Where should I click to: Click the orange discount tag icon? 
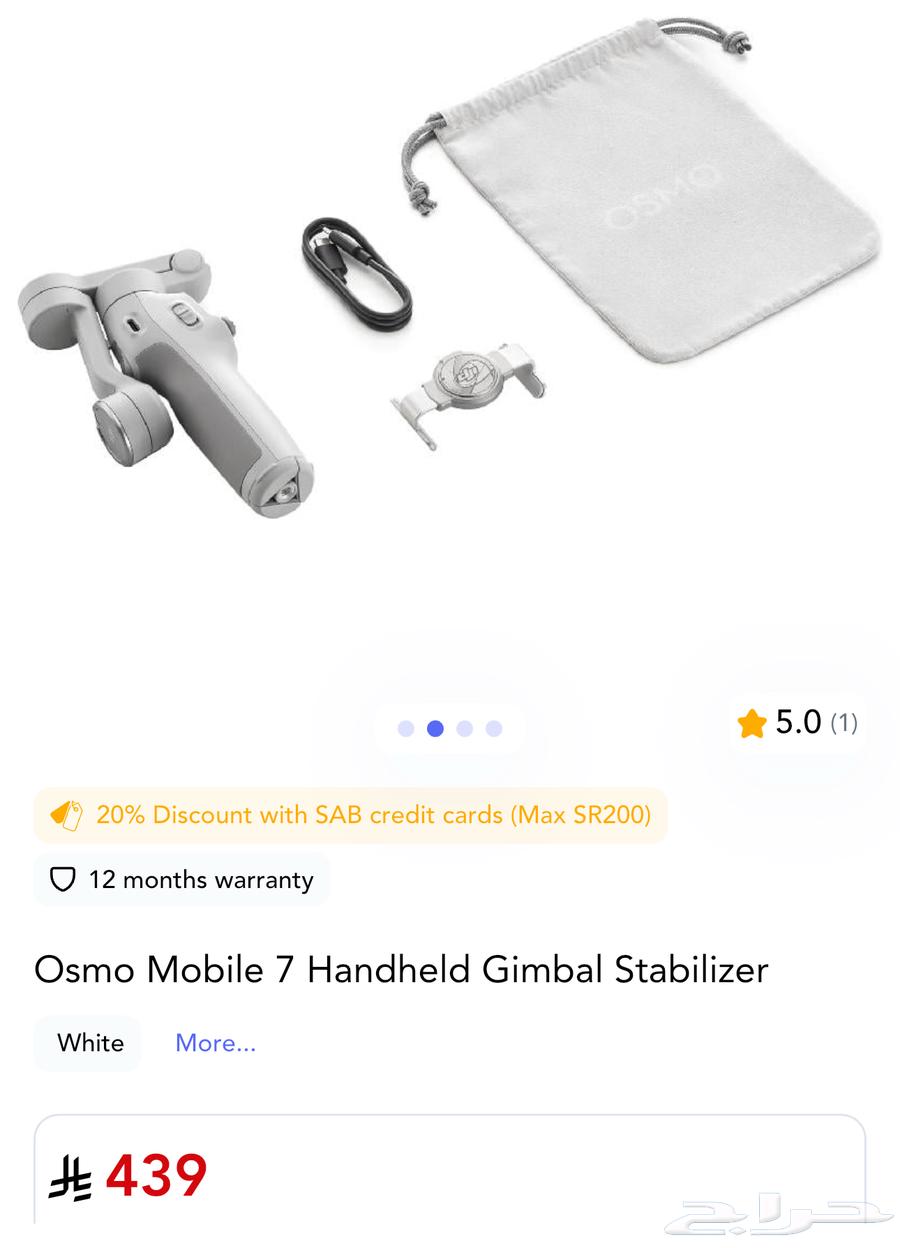pyautogui.click(x=65, y=815)
